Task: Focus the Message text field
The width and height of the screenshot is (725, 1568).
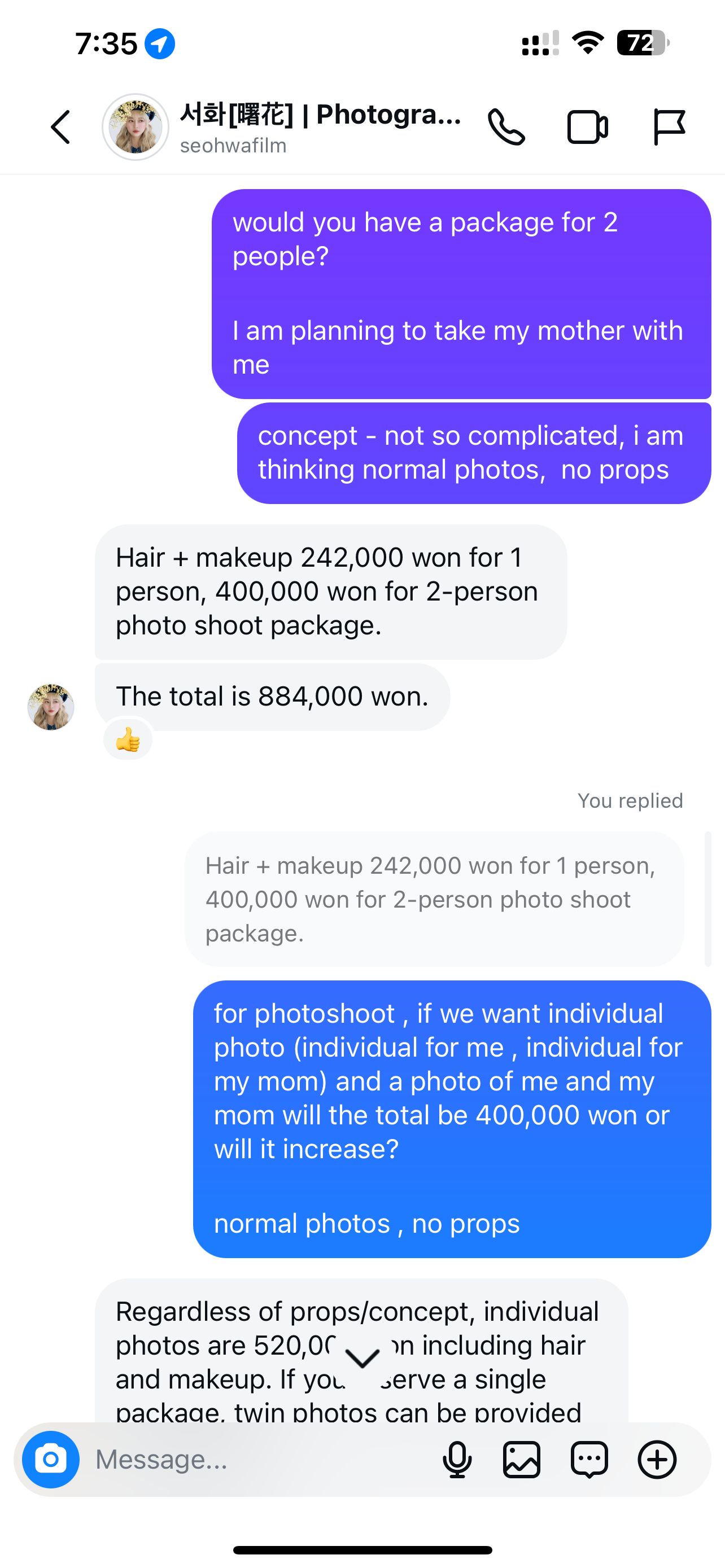Action: click(256, 1459)
